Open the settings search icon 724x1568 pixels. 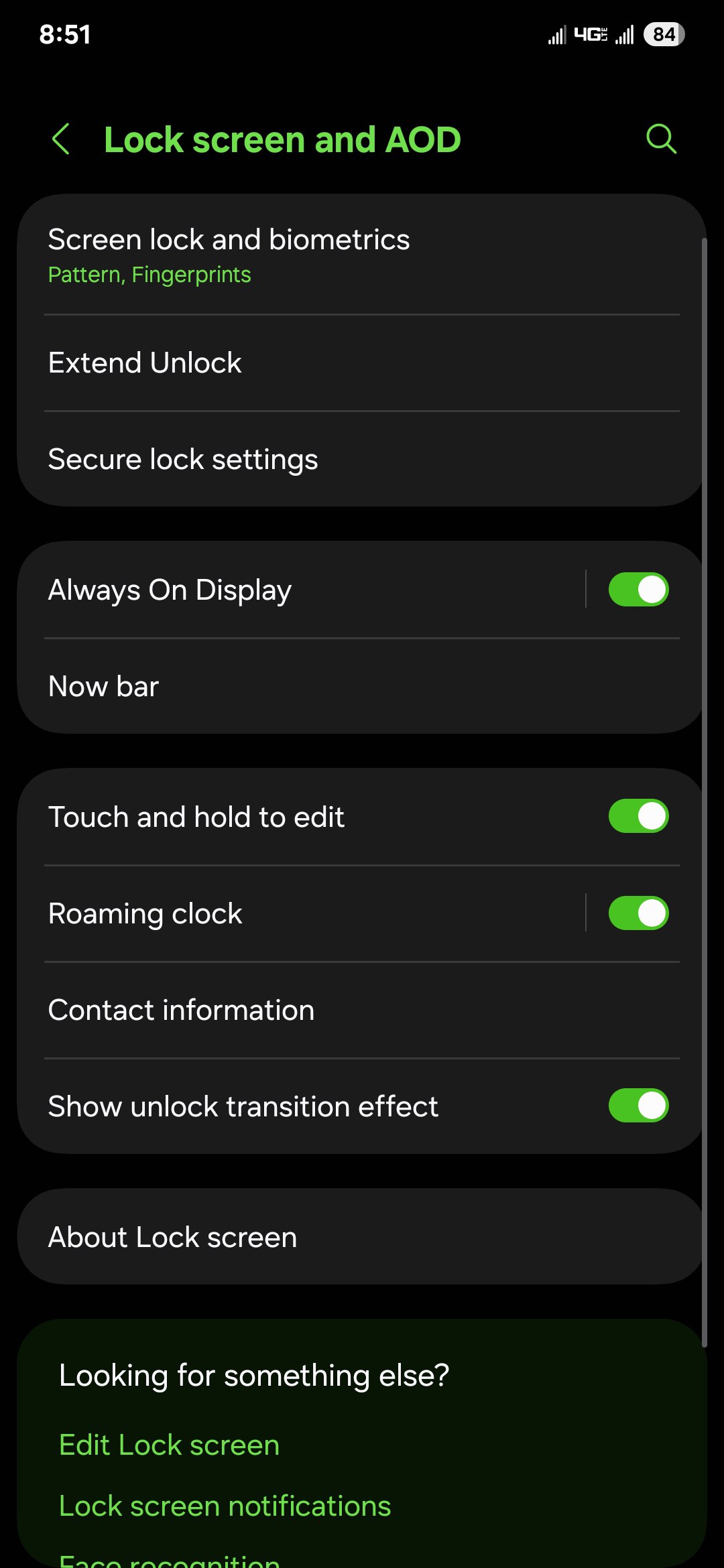coord(661,139)
